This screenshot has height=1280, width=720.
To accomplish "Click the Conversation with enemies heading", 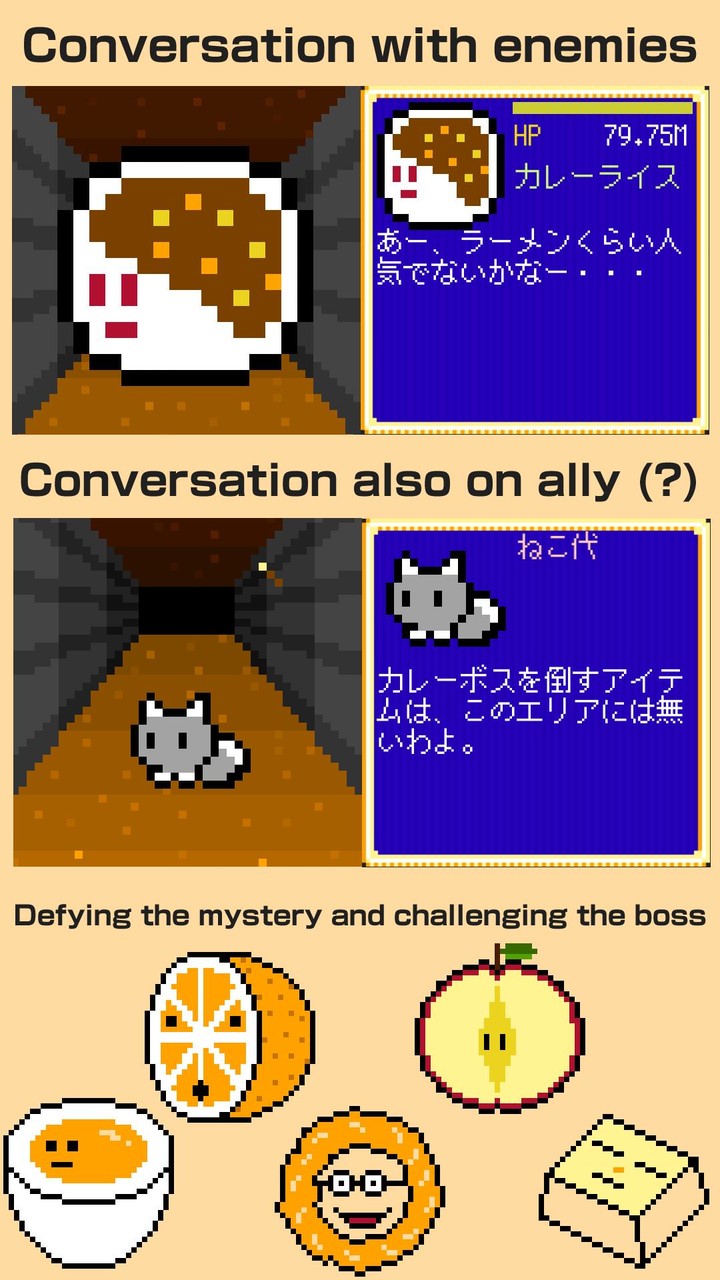I will [x=360, y=44].
